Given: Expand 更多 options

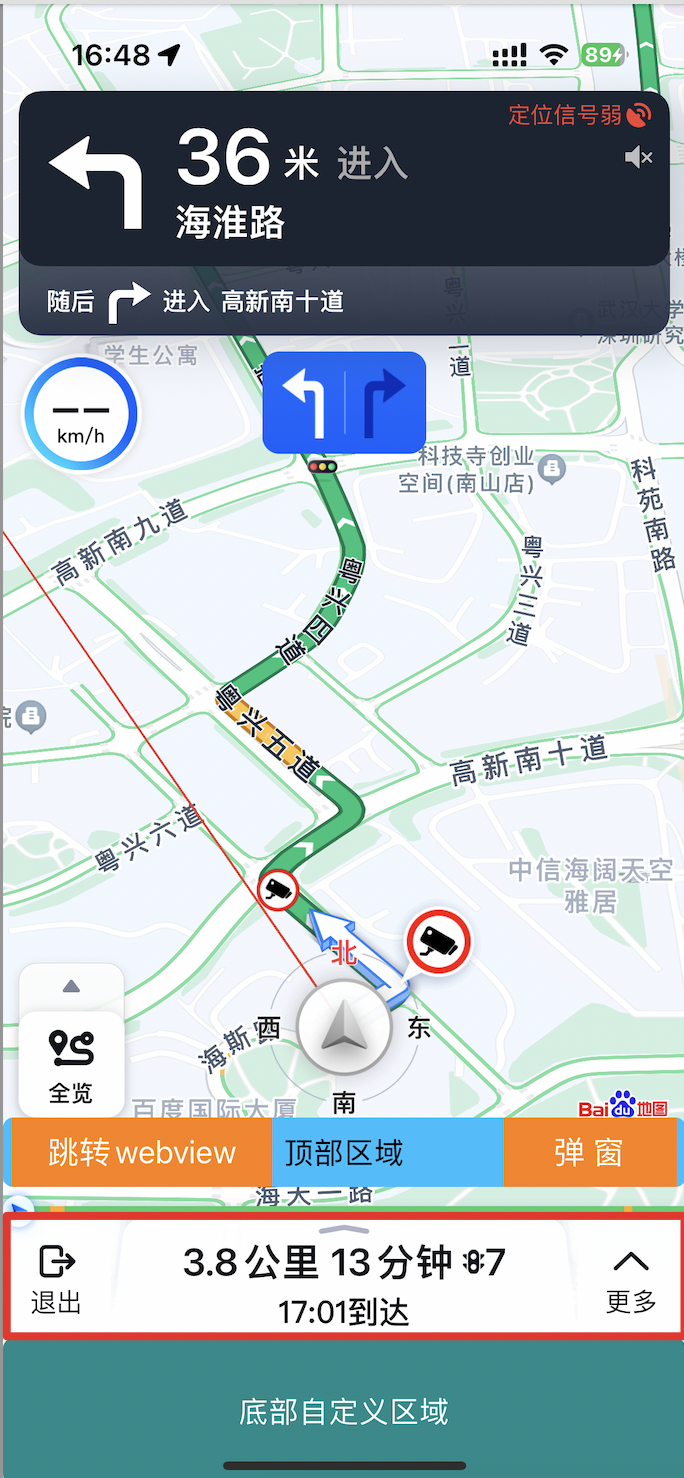Looking at the screenshot, I should (631, 1278).
